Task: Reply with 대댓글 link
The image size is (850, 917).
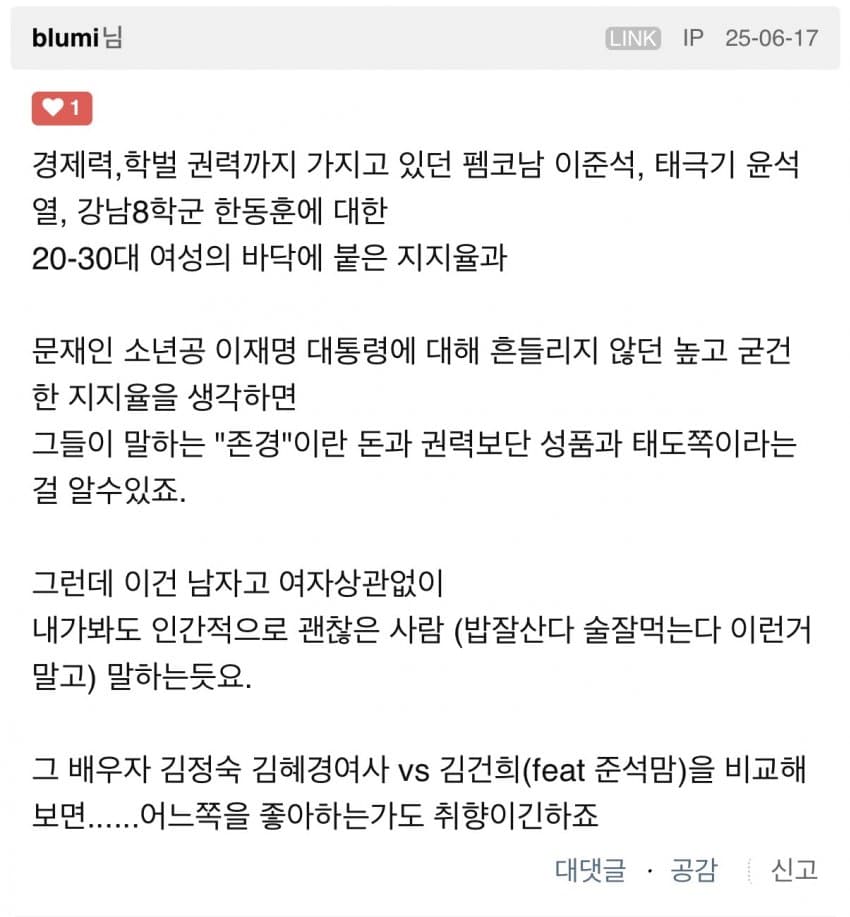Action: (590, 870)
